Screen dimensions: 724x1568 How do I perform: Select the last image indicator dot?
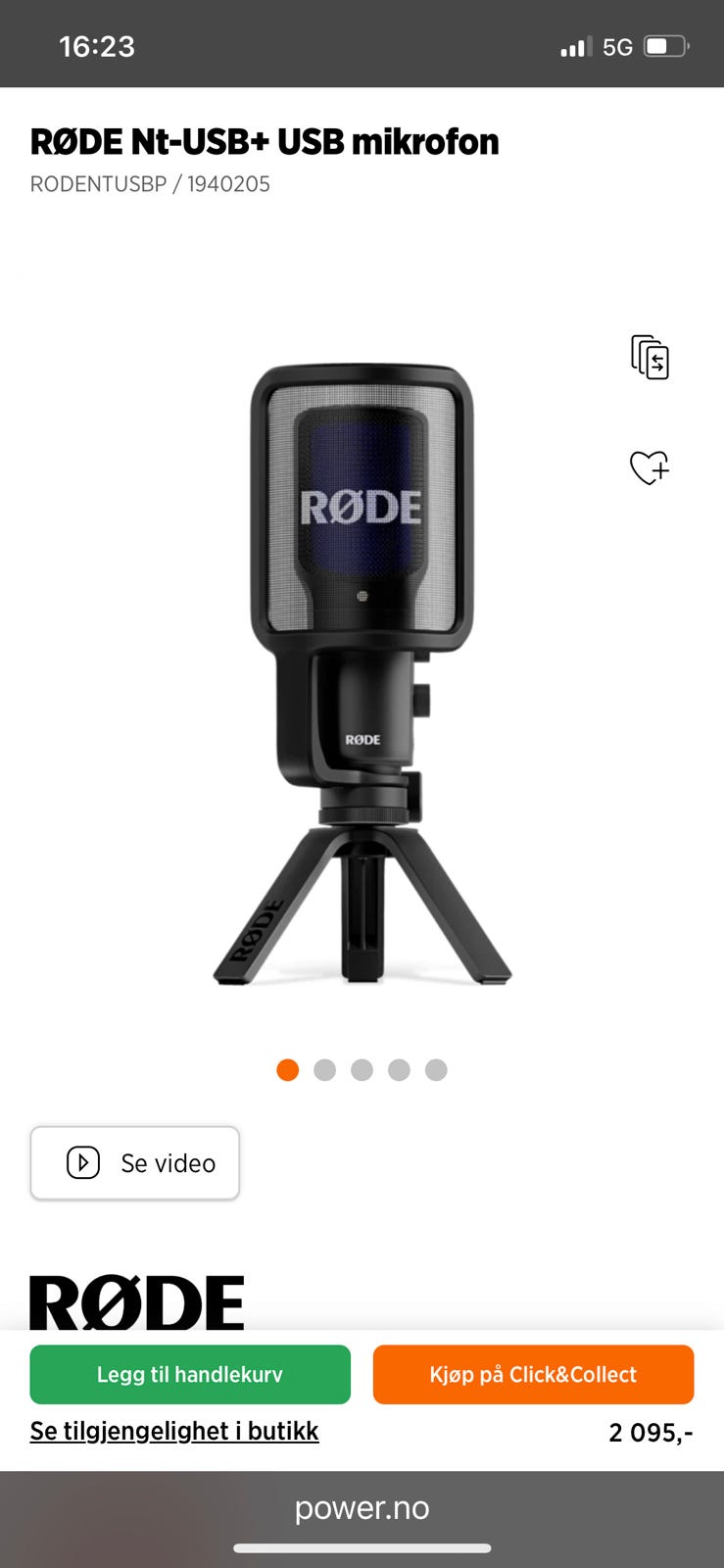click(x=436, y=1070)
